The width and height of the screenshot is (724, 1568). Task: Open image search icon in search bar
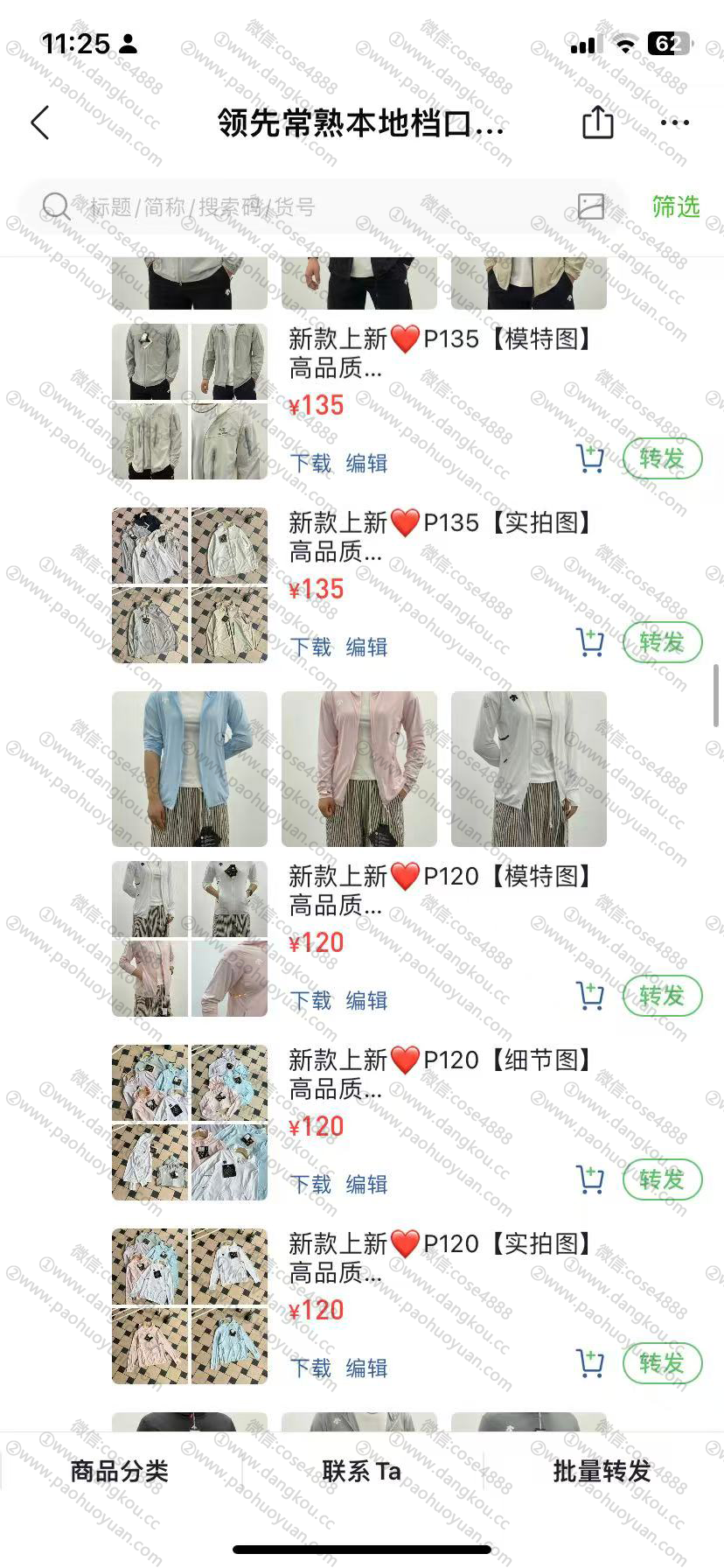[x=591, y=206]
